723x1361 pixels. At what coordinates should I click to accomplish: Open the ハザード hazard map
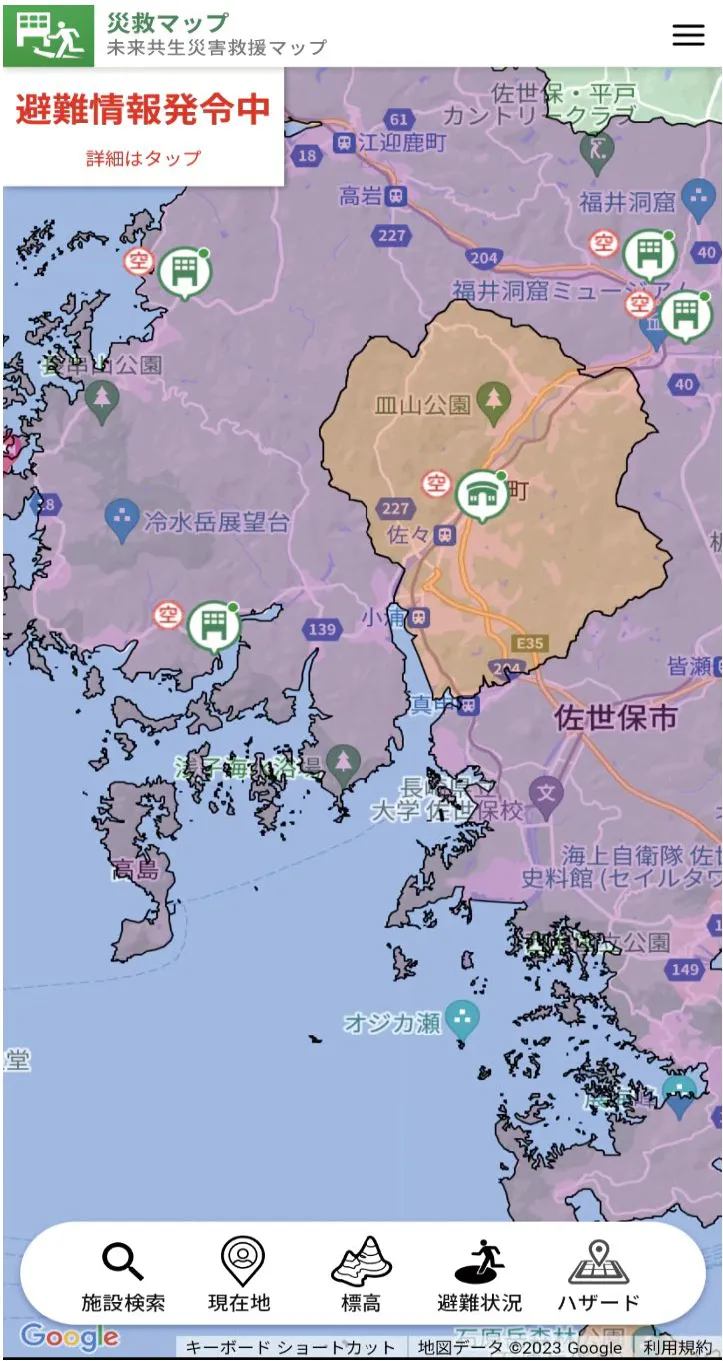(x=598, y=1276)
